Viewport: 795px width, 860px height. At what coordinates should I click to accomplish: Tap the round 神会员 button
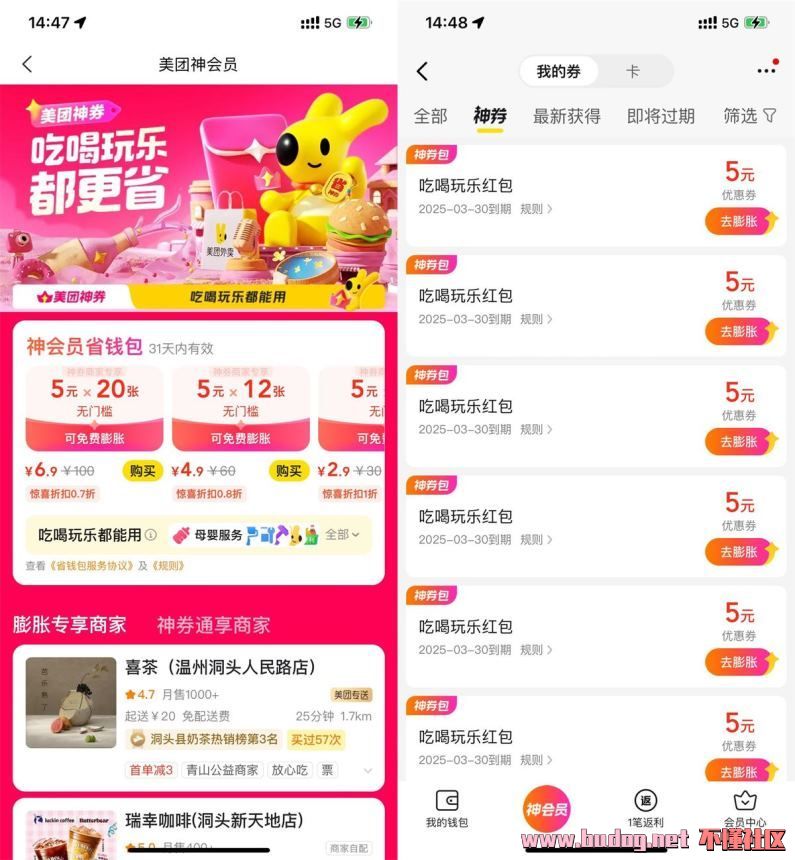[x=547, y=809]
